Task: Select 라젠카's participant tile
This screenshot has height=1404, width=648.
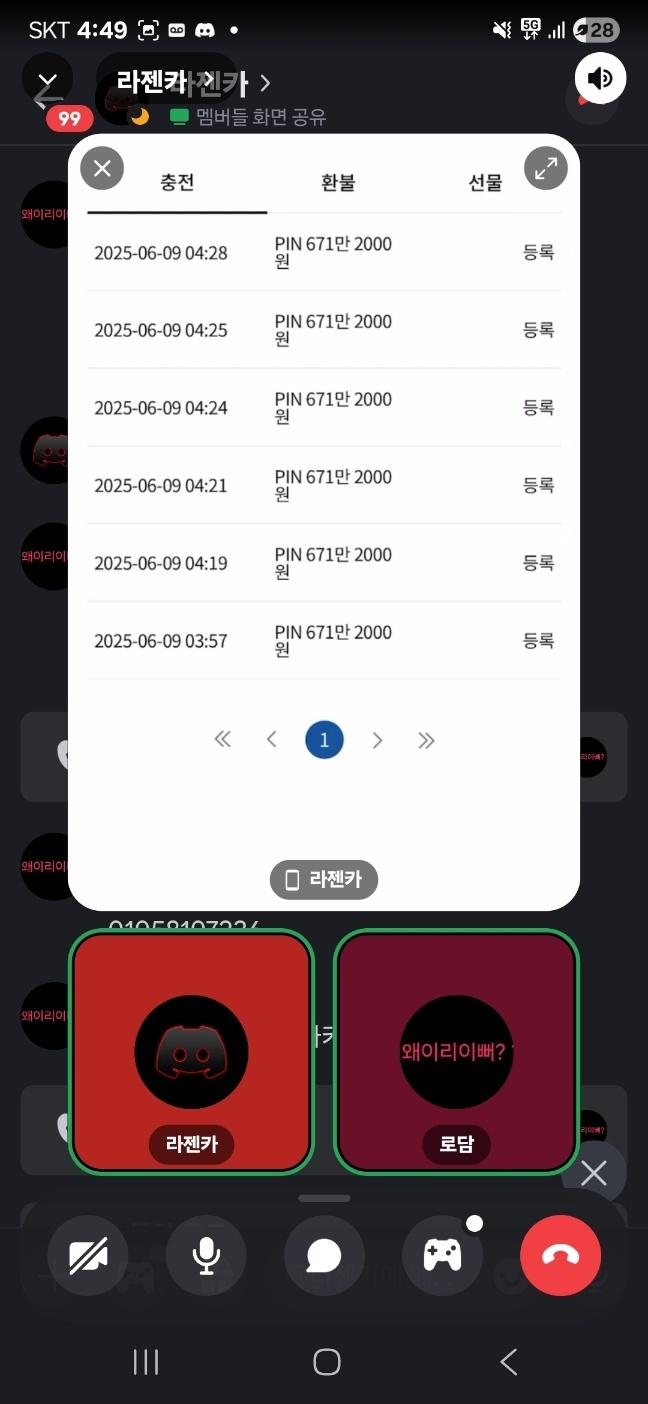Action: 191,1052
